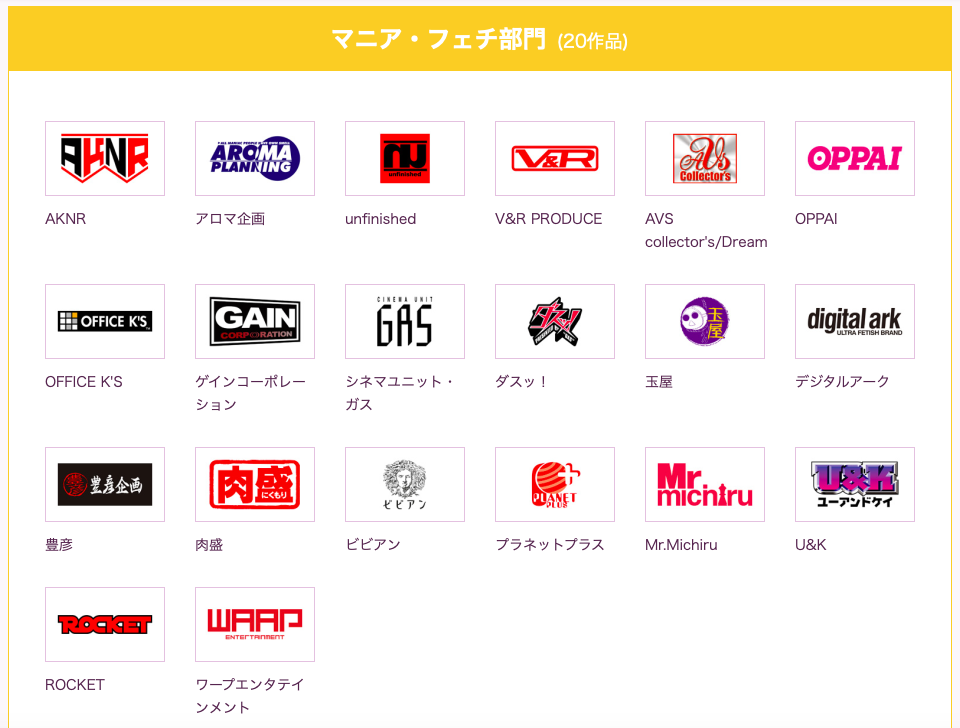960x728 pixels.
Task: Select the 肉盛 maker tile
Action: point(255,484)
